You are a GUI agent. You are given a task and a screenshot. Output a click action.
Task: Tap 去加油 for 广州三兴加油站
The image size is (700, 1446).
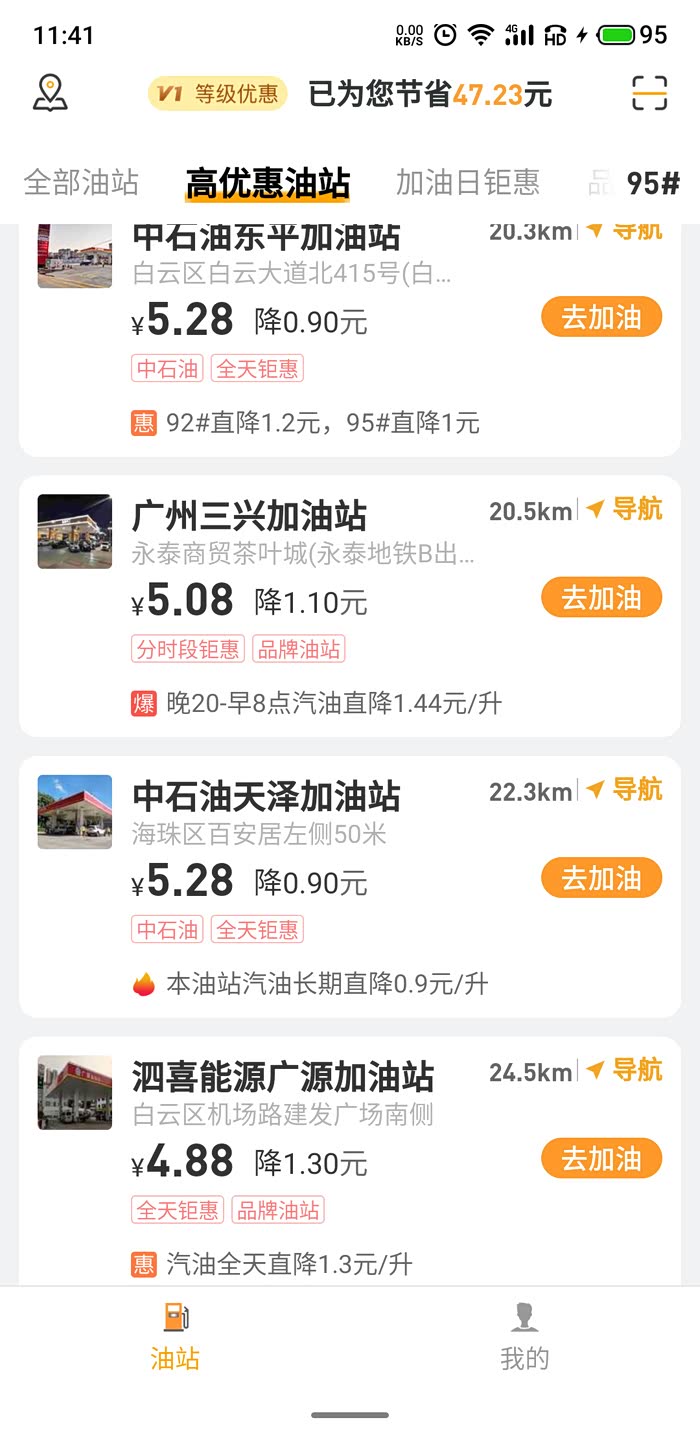point(601,598)
